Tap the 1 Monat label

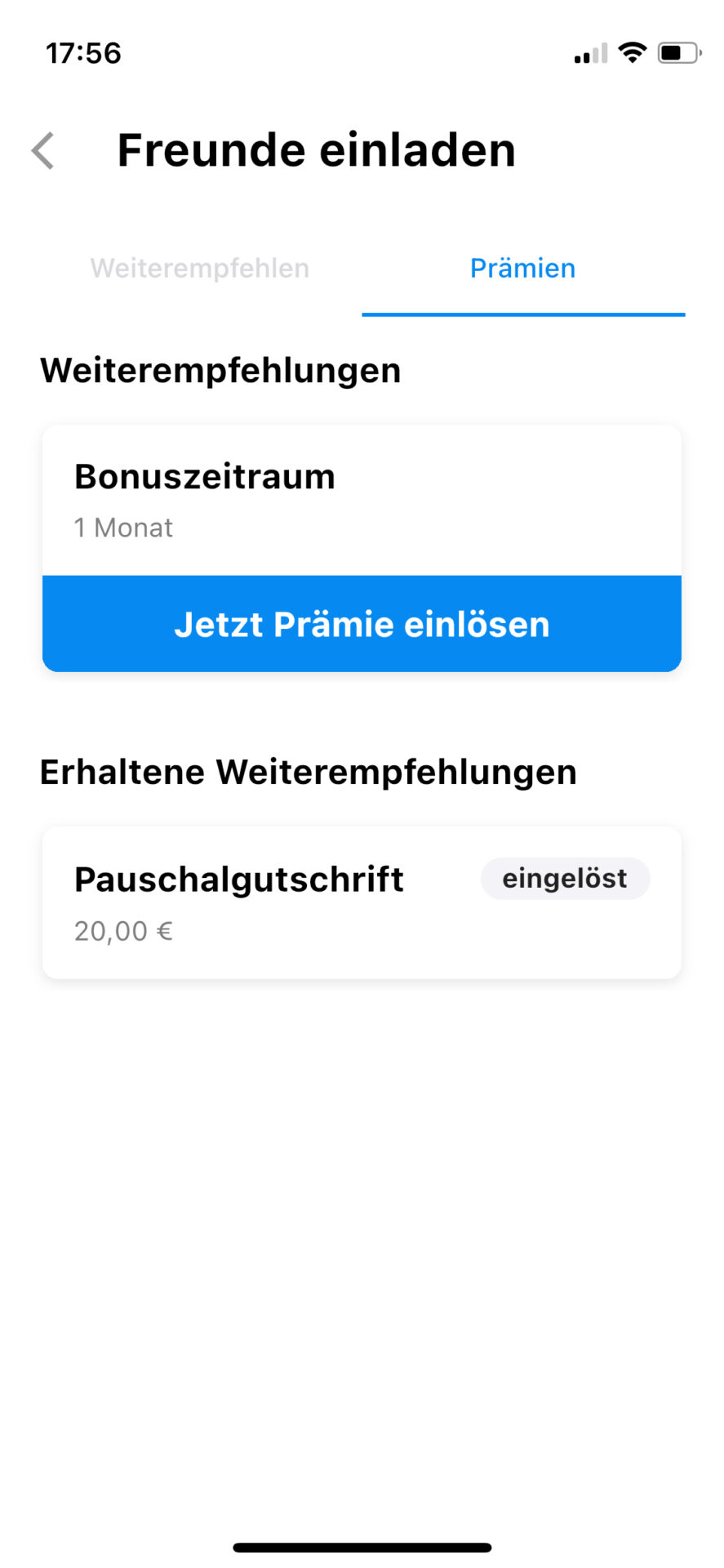click(122, 528)
